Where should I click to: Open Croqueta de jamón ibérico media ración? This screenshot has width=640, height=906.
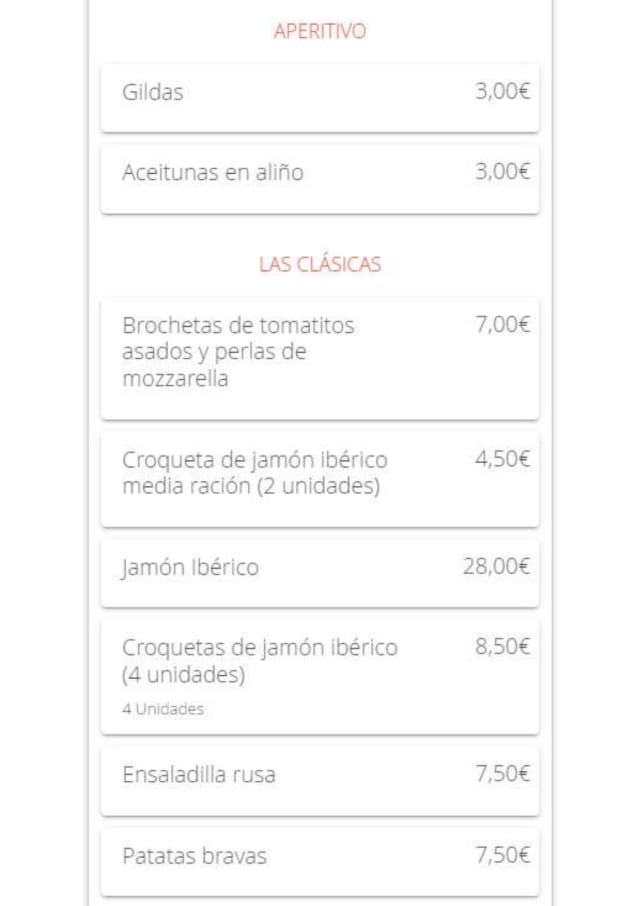[x=319, y=474]
